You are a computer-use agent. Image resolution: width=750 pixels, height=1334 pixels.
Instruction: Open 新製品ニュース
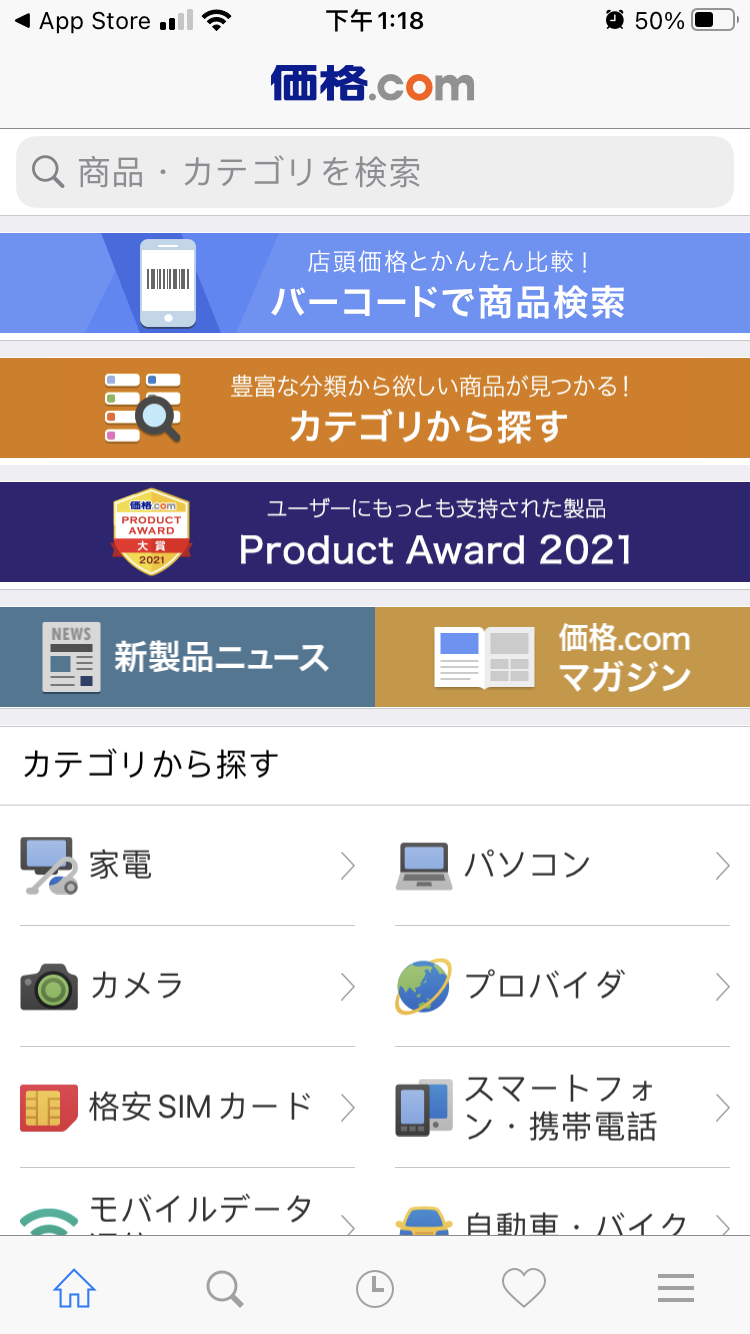click(x=187, y=657)
